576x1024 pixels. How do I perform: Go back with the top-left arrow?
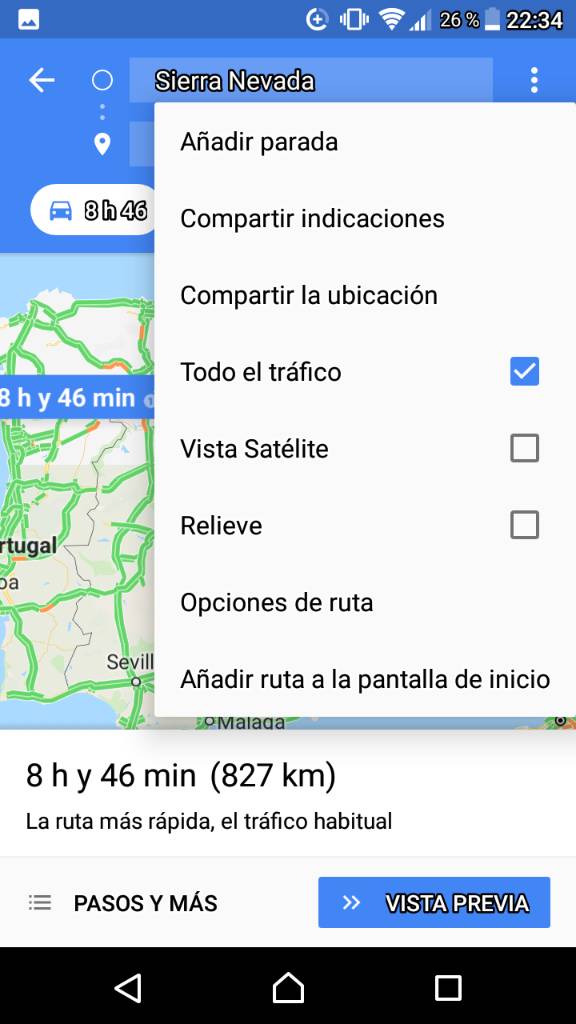click(x=42, y=80)
